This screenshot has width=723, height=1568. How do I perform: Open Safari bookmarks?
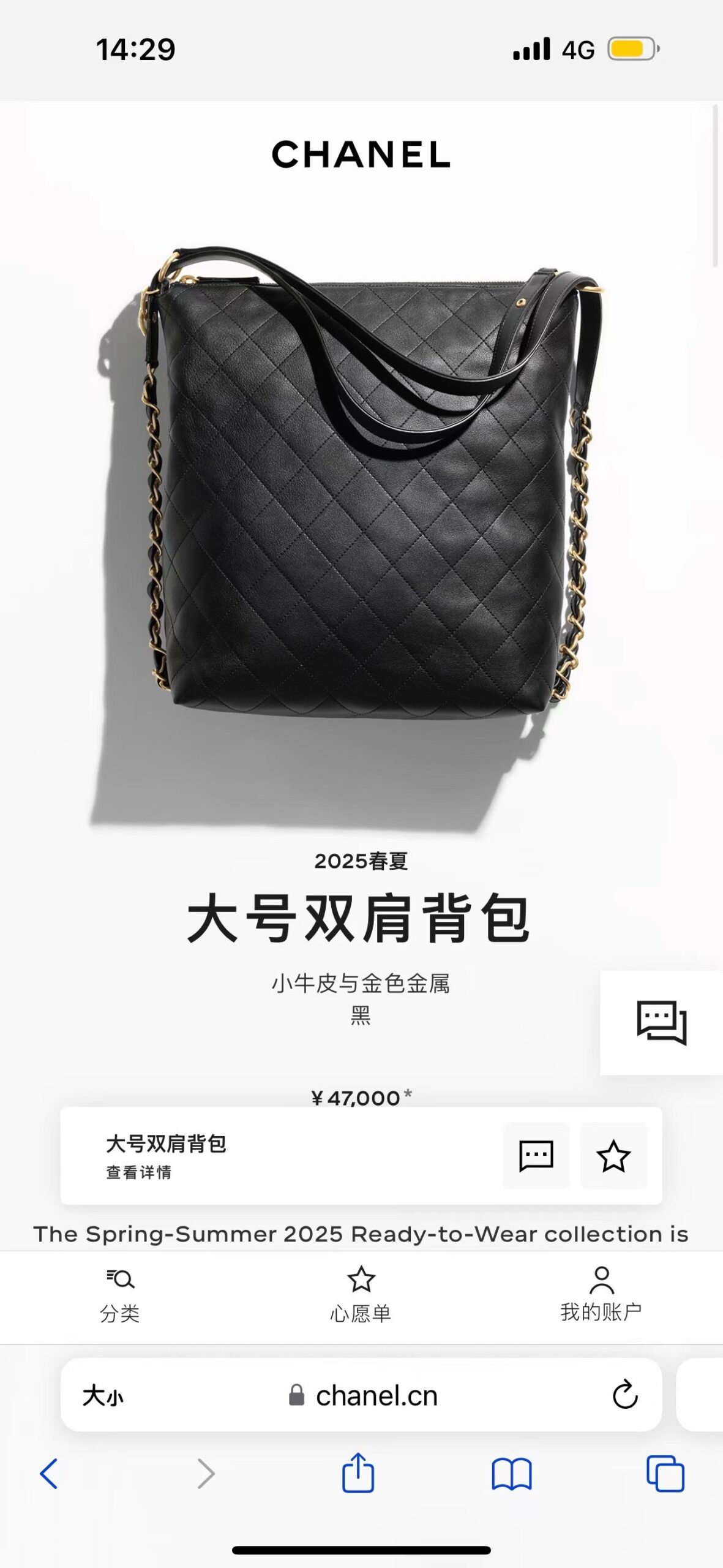click(x=512, y=1474)
